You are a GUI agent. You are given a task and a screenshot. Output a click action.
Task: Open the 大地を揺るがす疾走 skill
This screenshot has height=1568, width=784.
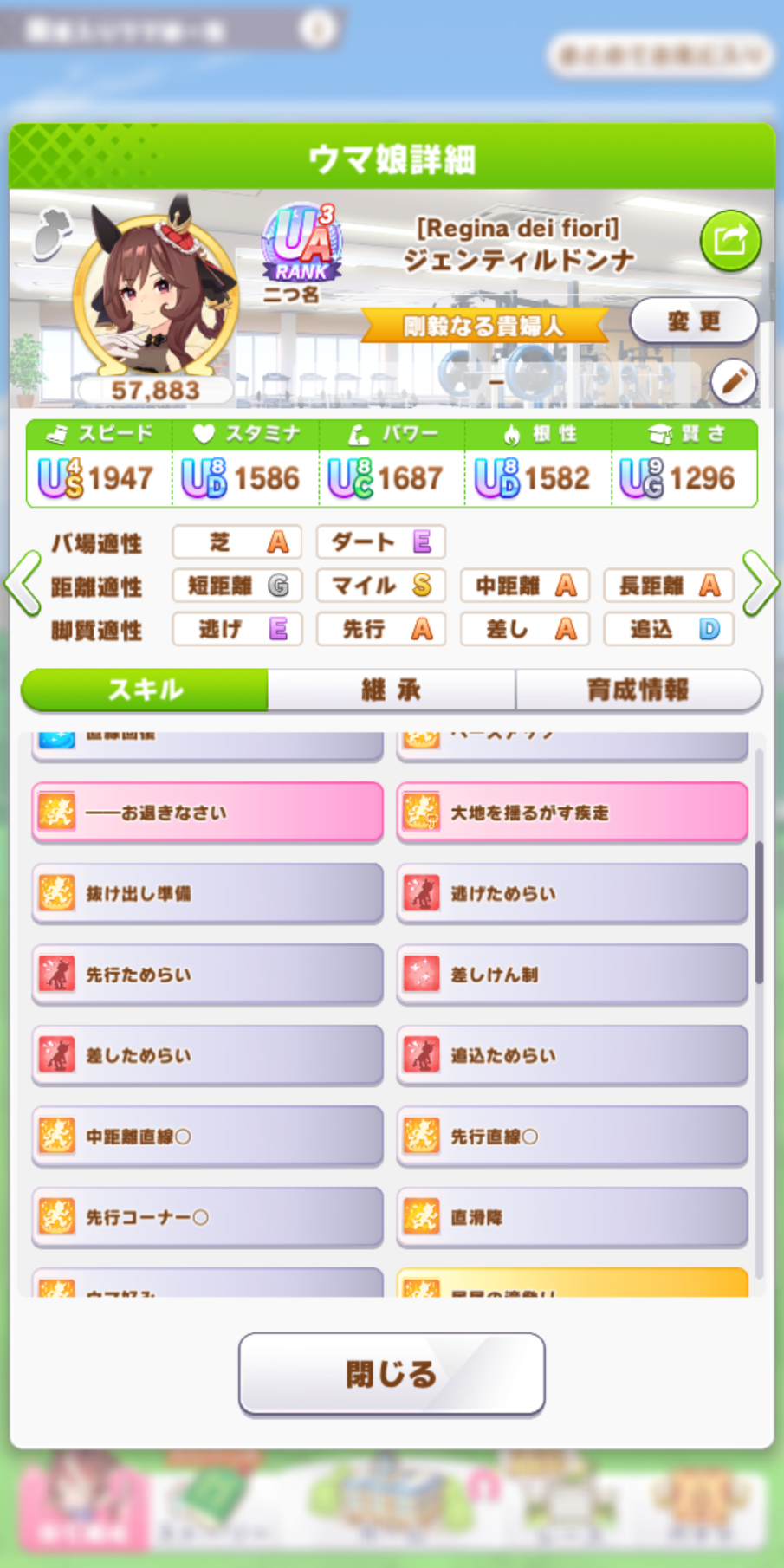pyautogui.click(x=572, y=812)
